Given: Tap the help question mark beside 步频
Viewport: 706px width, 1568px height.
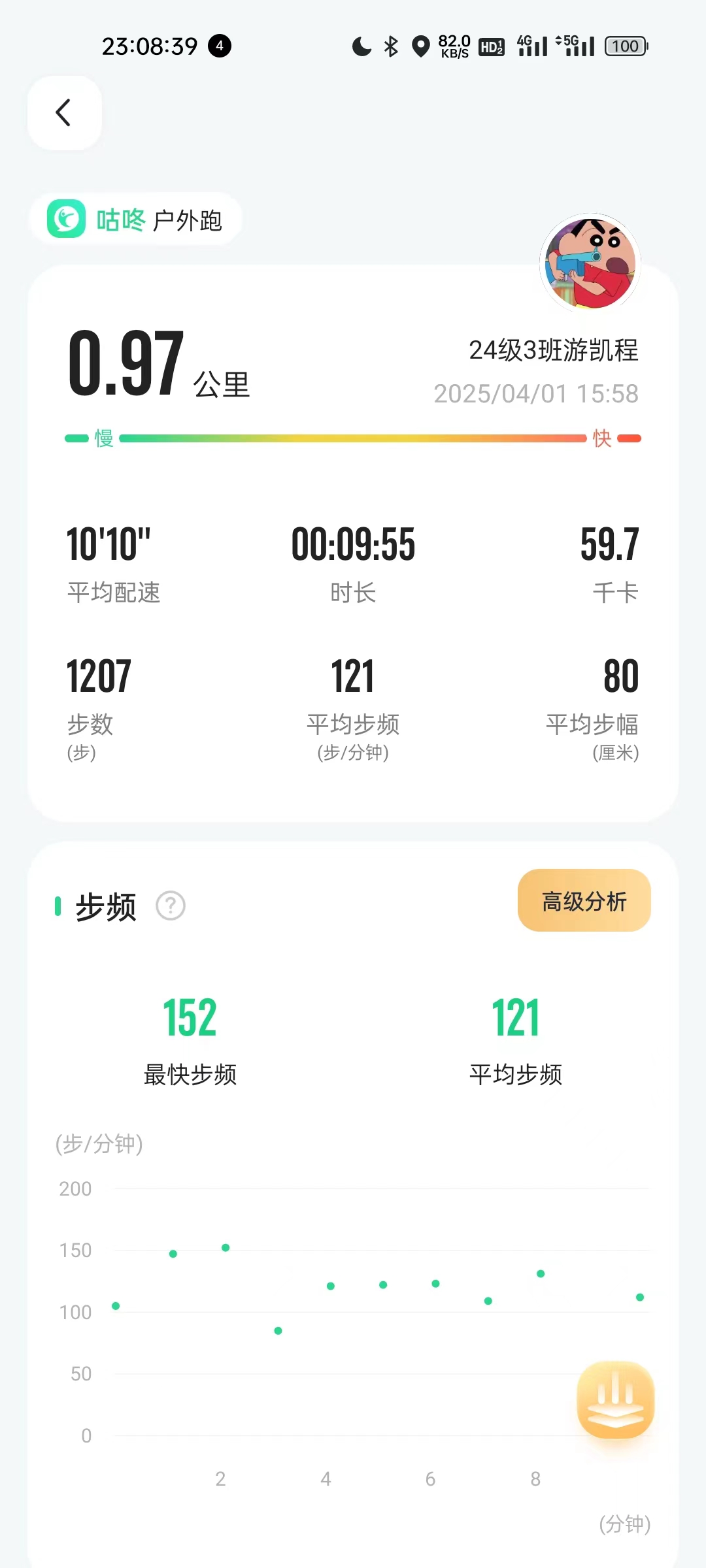Looking at the screenshot, I should pos(171,906).
